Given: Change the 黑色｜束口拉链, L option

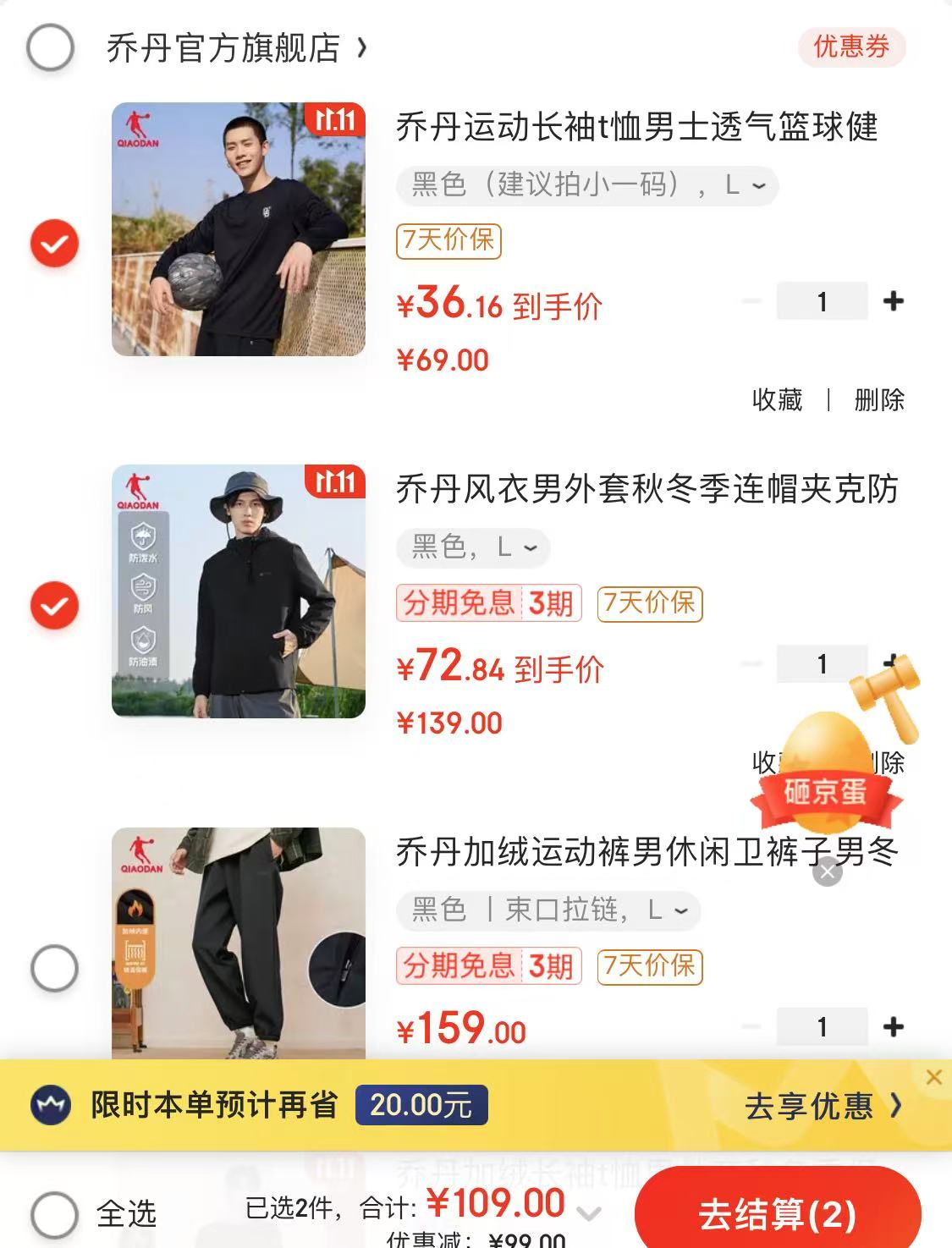Looking at the screenshot, I should (548, 910).
